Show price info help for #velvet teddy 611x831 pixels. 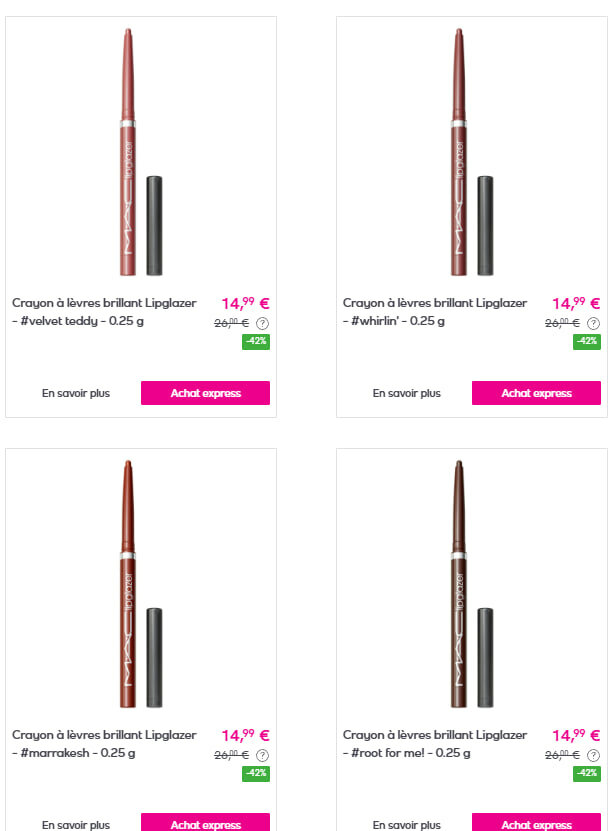tap(262, 323)
